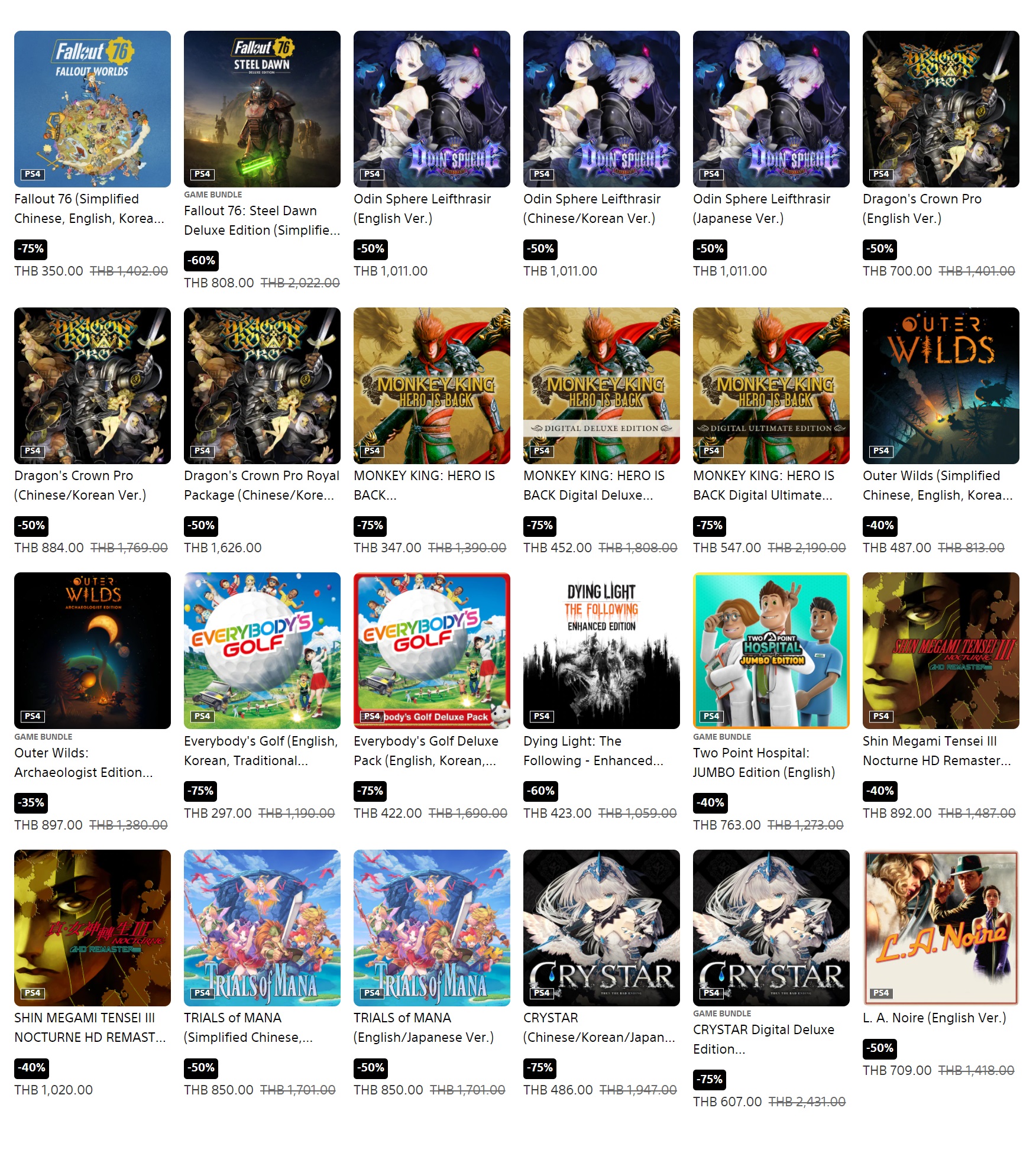Viewport: 1036px width, 1166px height.
Task: View CRYSTAR Digital Deluxe Edition bundle
Action: pyautogui.click(x=771, y=928)
